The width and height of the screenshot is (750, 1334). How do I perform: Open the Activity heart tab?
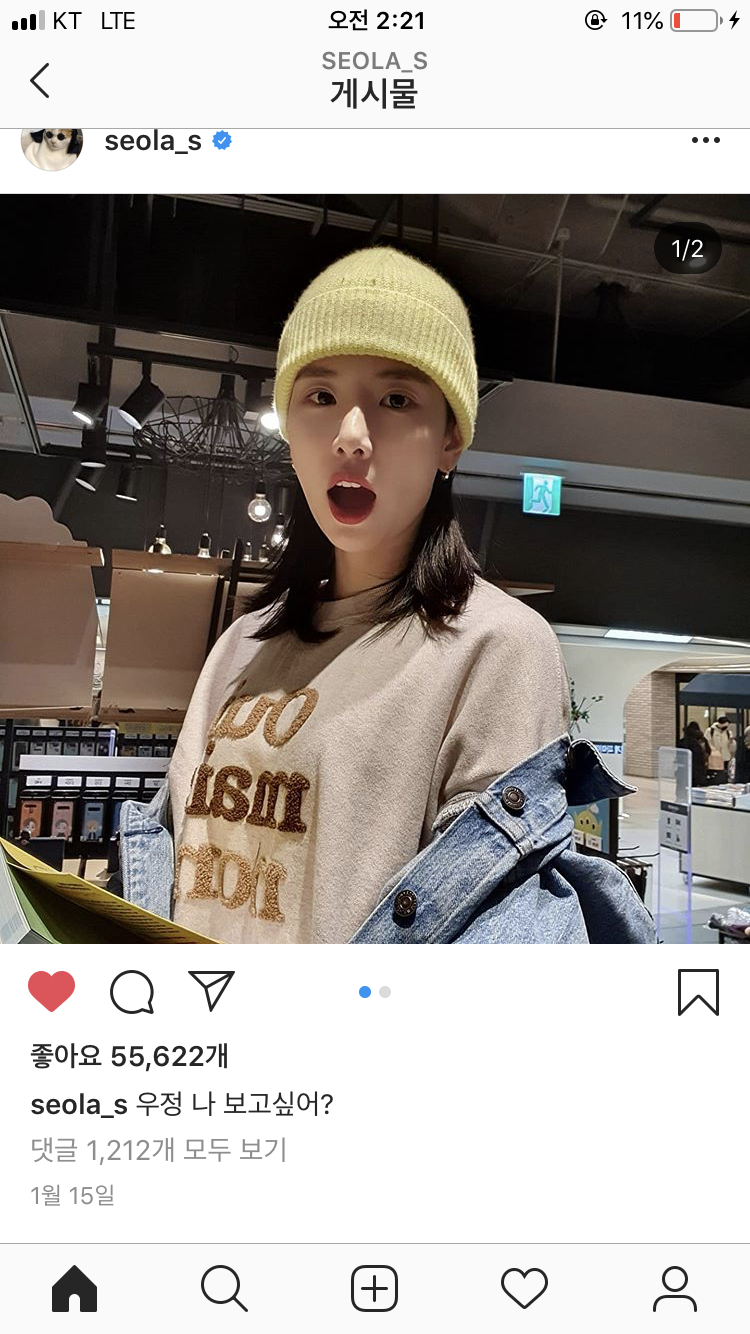pyautogui.click(x=524, y=1288)
